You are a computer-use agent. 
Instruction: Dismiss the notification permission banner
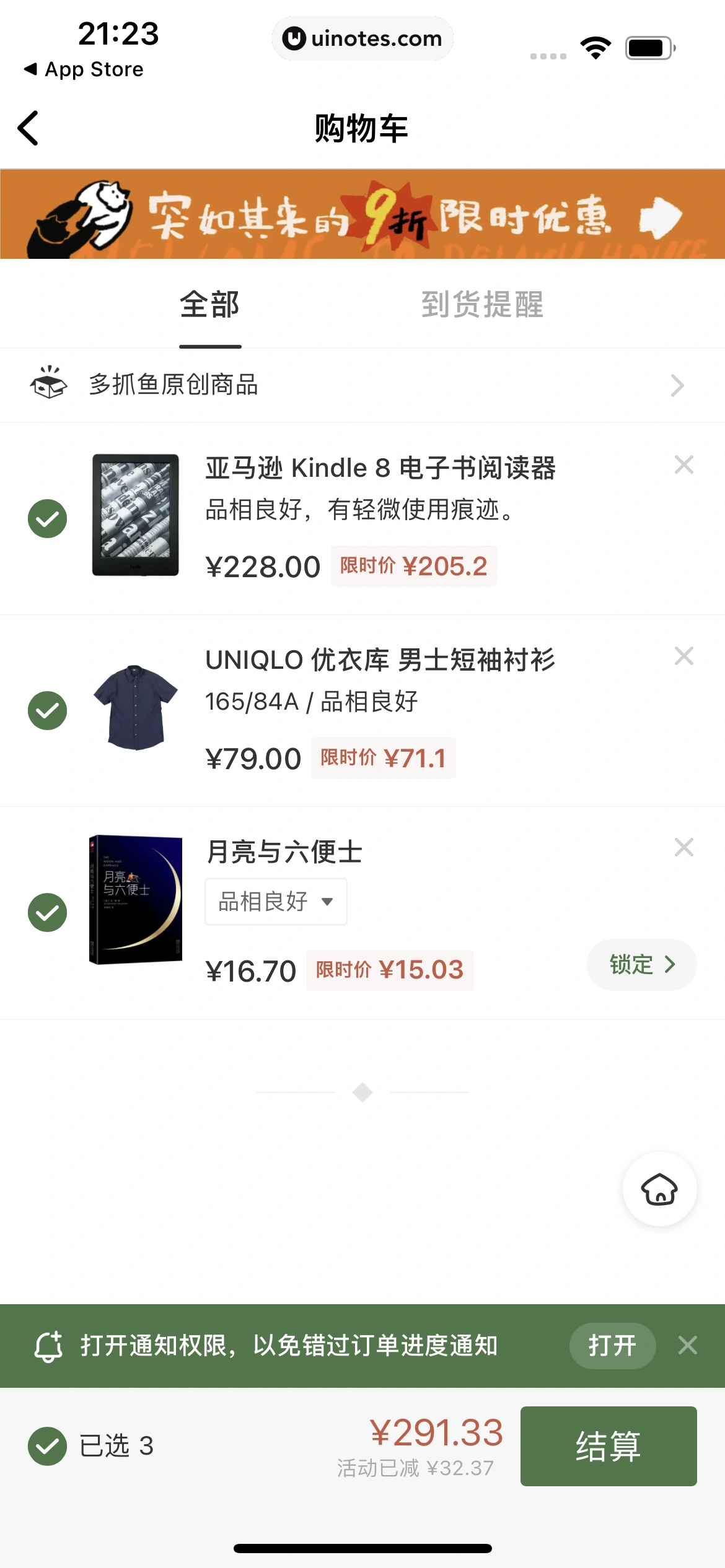(x=688, y=1346)
